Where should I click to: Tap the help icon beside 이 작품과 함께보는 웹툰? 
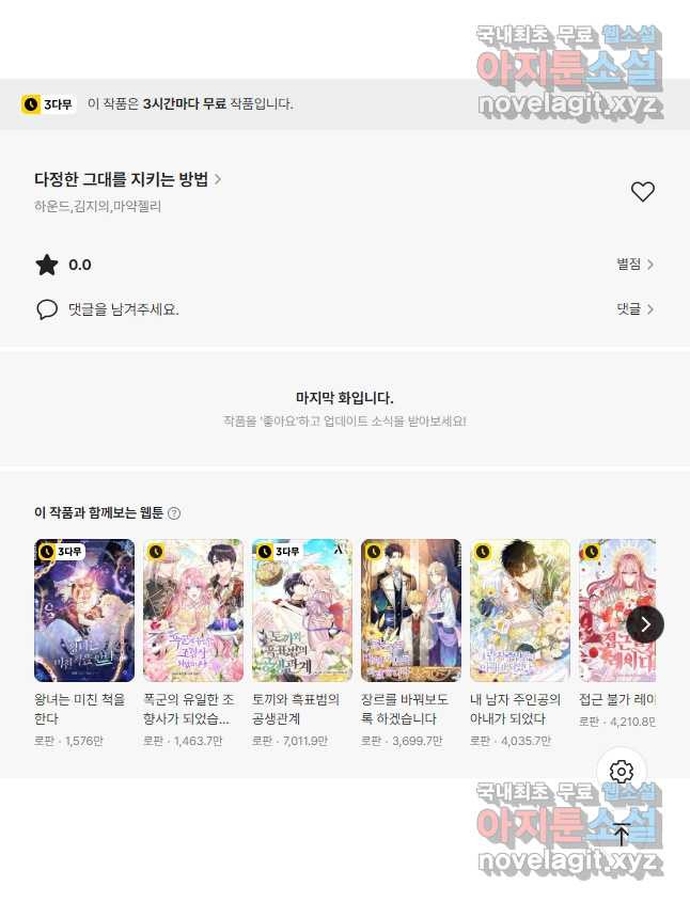coord(174,513)
